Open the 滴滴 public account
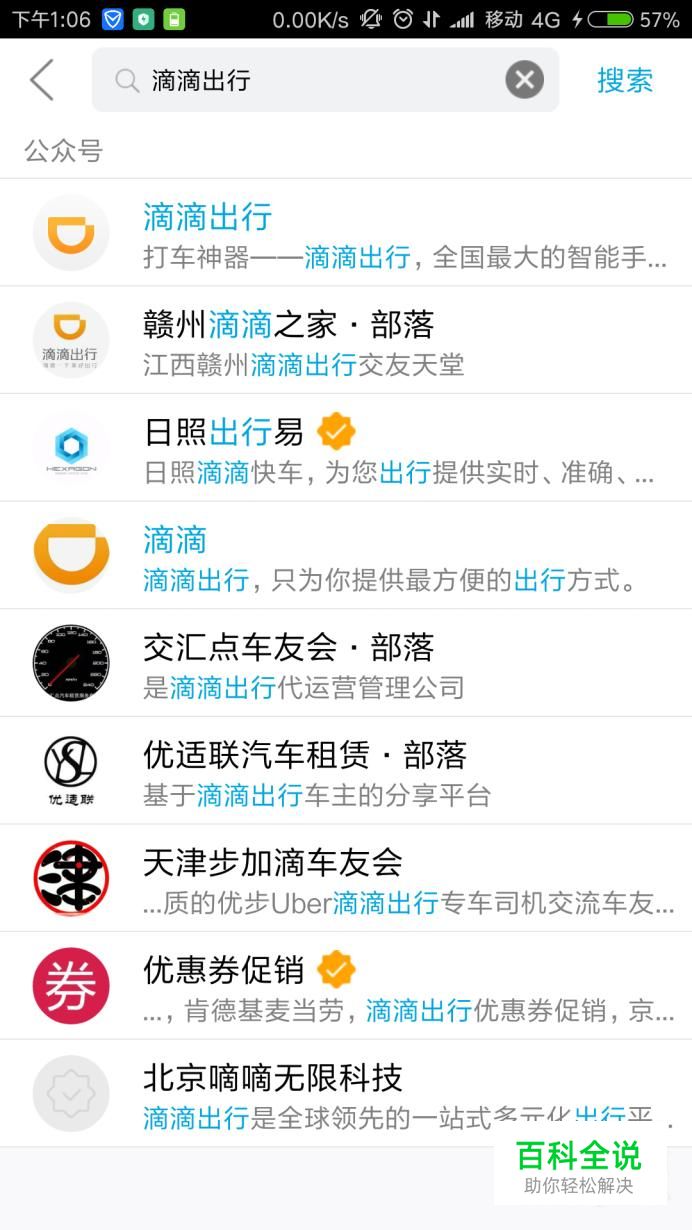The width and height of the screenshot is (692, 1230). pos(346,555)
